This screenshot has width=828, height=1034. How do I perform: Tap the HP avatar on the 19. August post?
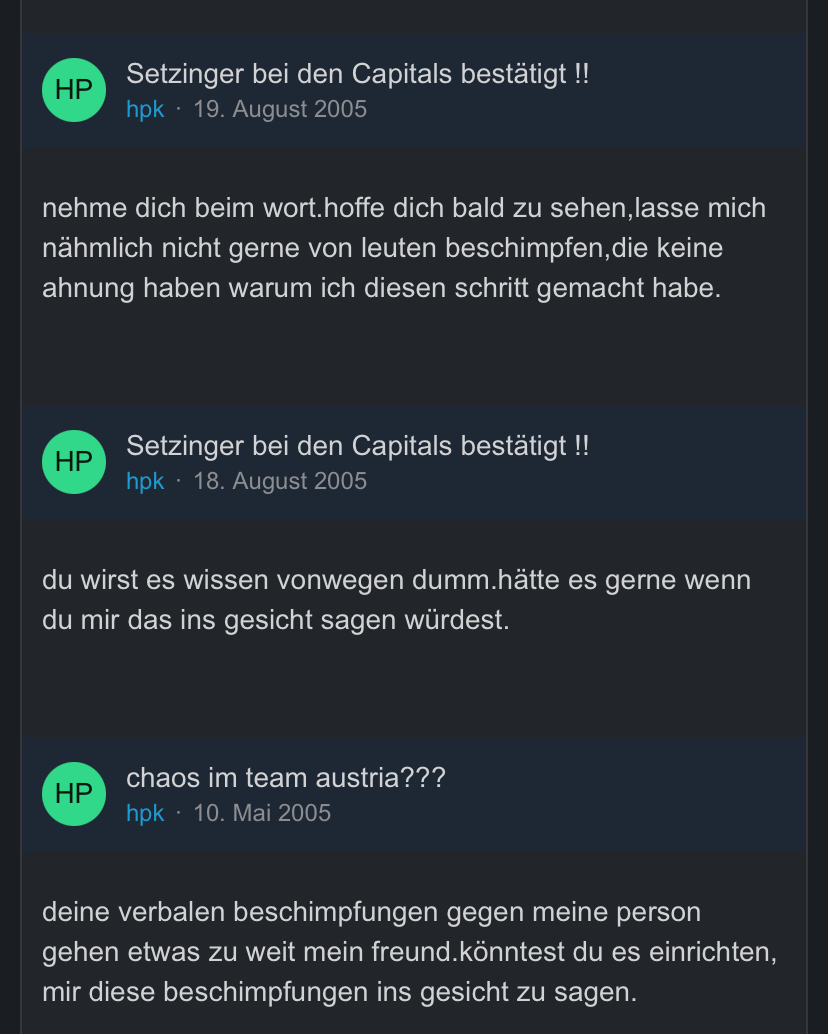tap(74, 90)
